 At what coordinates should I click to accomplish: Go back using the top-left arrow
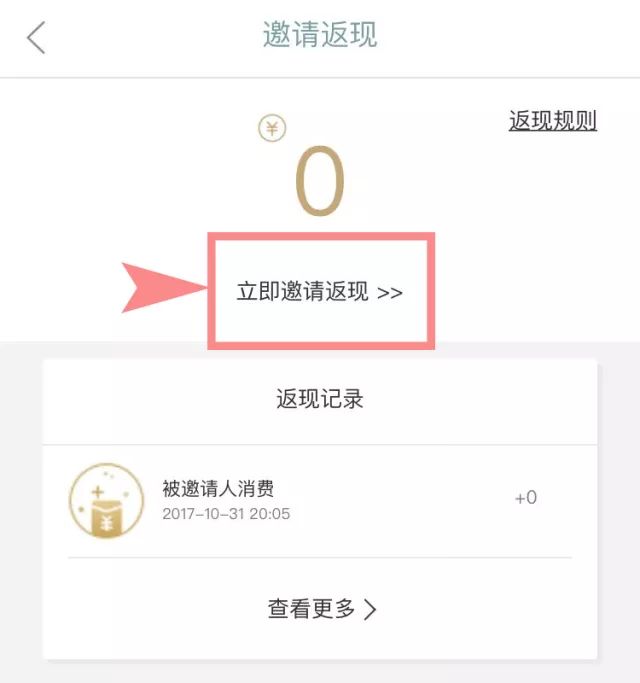pos(36,38)
